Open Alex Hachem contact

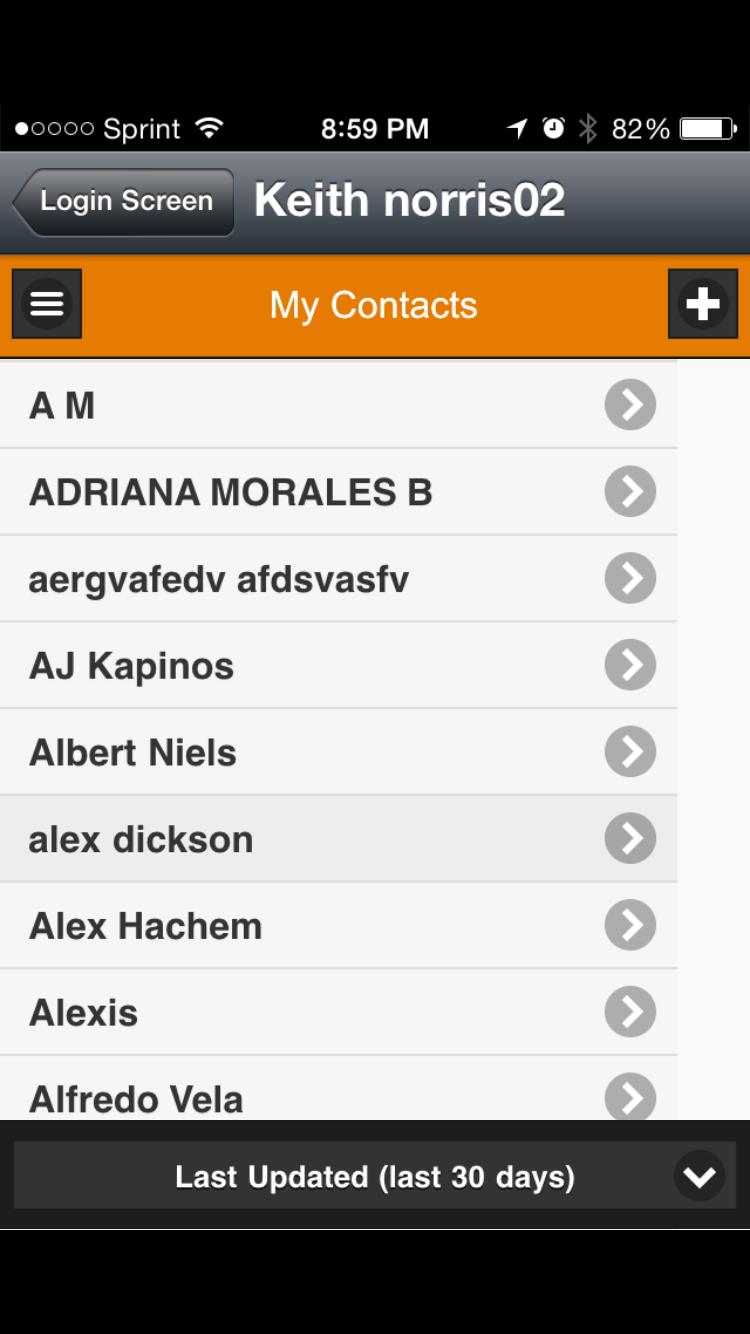pyautogui.click(x=338, y=926)
